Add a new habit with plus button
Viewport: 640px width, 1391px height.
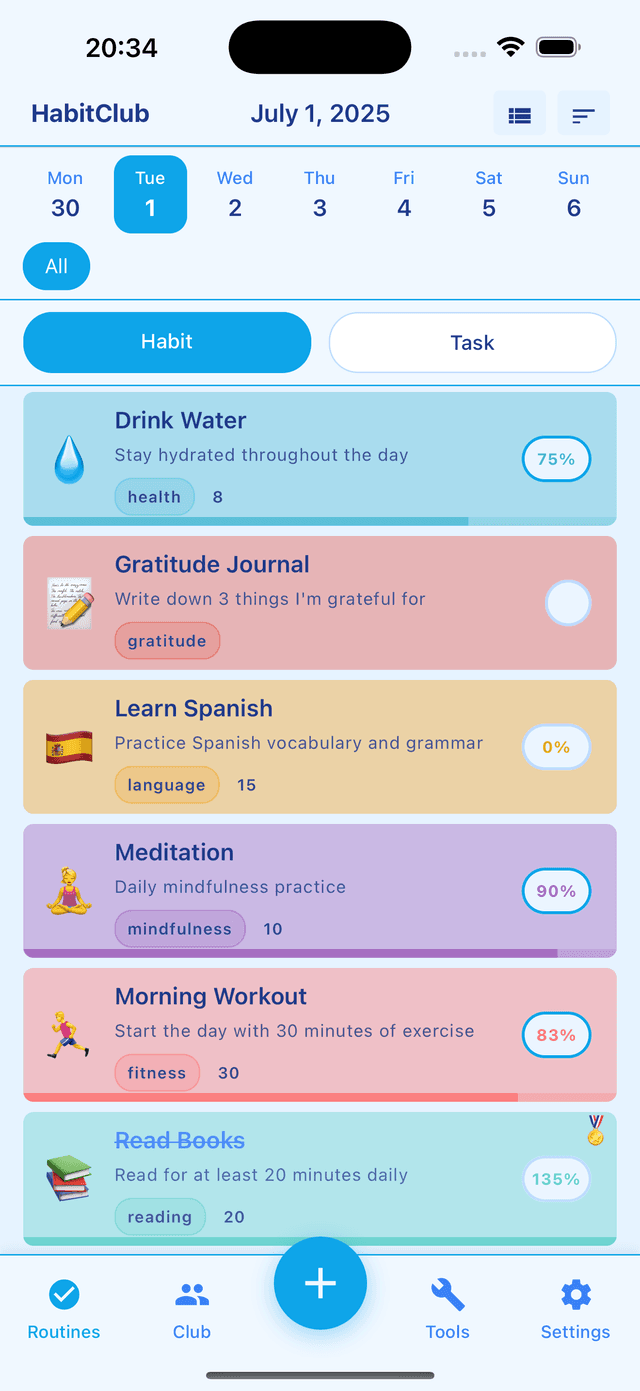[x=320, y=1283]
